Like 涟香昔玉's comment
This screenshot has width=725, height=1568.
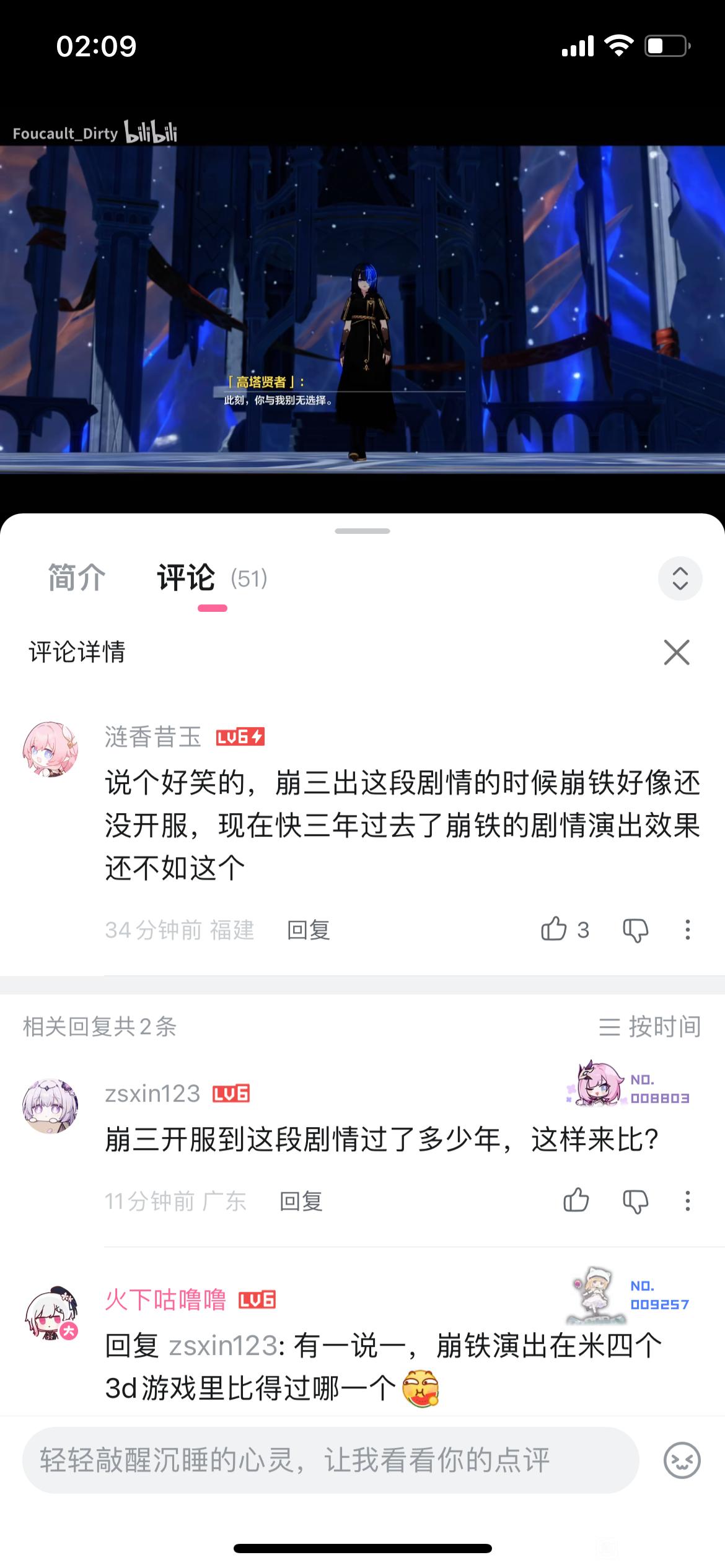pos(554,929)
